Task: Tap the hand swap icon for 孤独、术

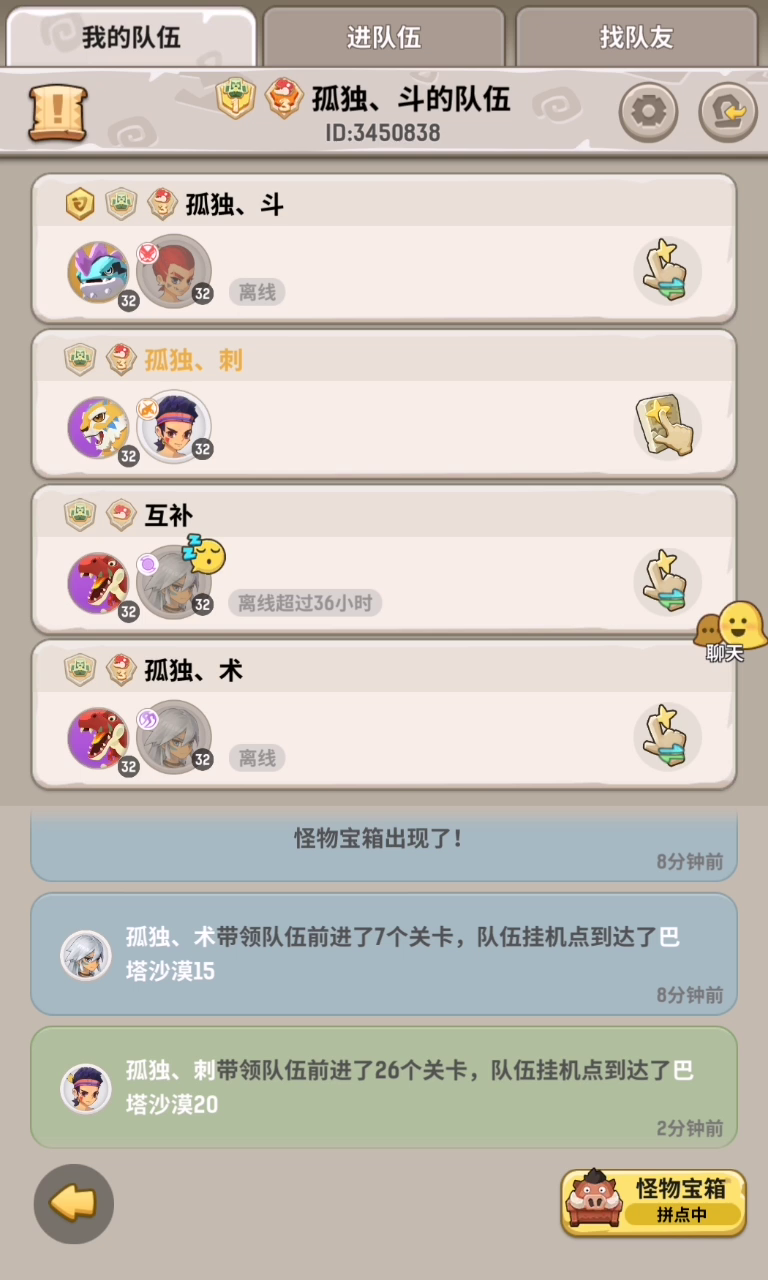Action: pos(667,737)
